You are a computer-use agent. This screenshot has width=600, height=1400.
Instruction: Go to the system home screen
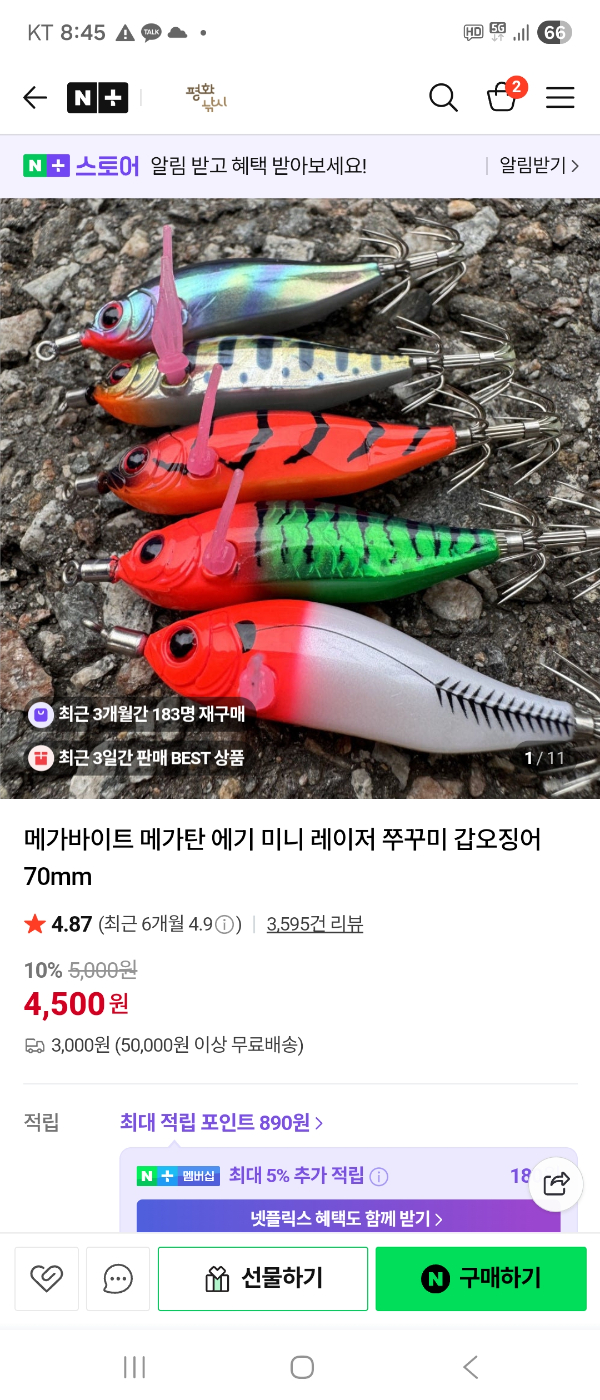301,1367
